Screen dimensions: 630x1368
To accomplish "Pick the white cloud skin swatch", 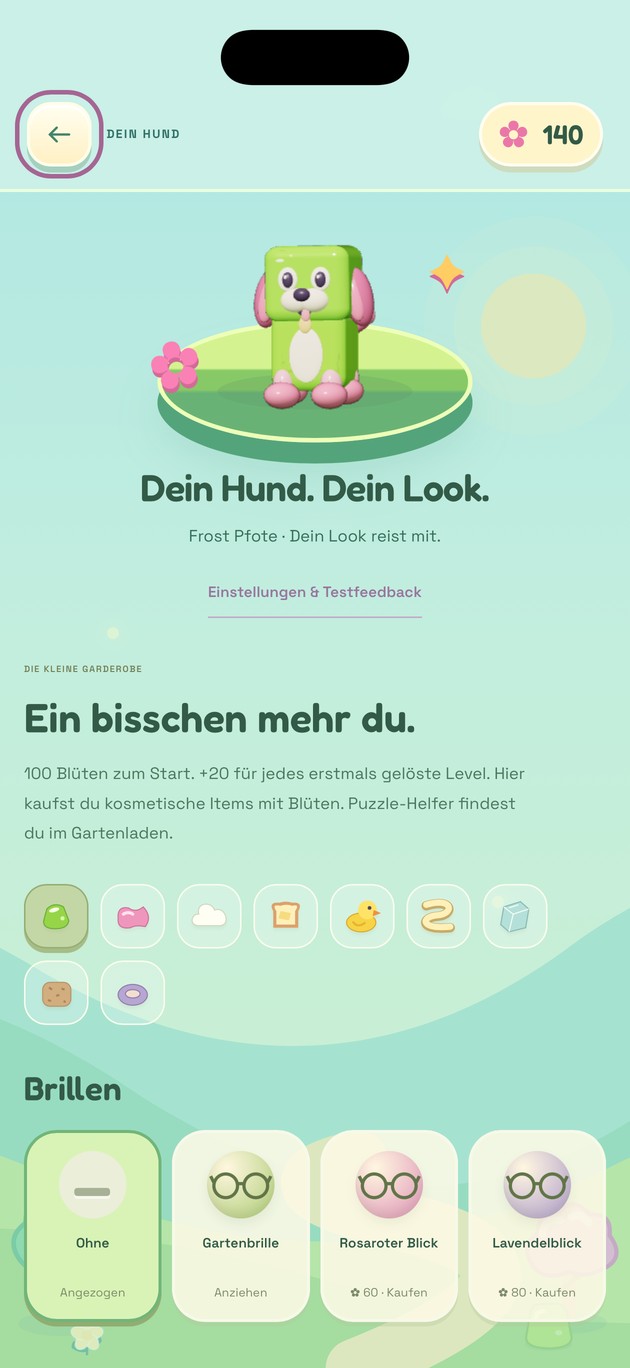I will 209,916.
